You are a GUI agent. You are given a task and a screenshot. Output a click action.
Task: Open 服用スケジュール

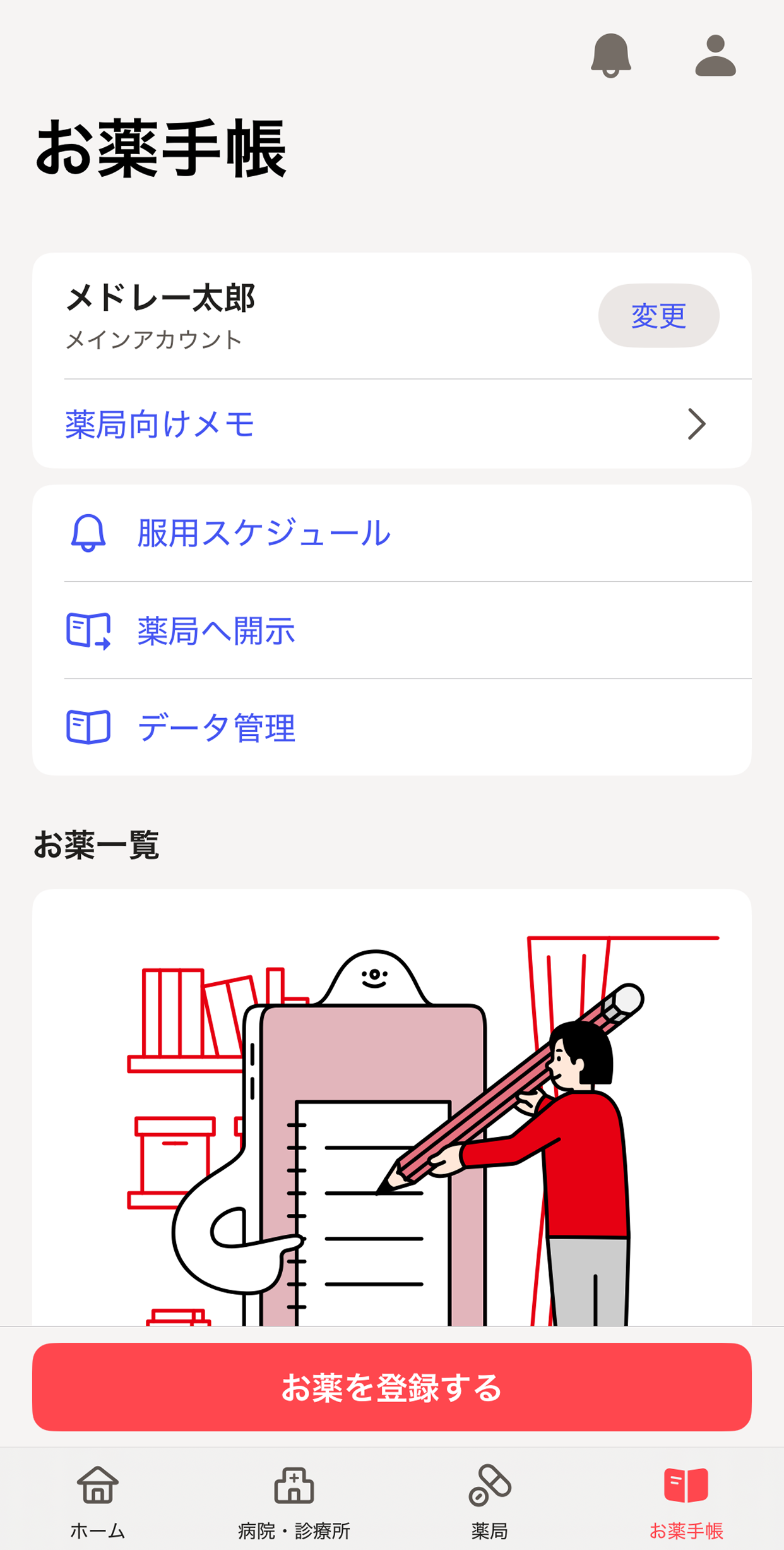(x=391, y=533)
